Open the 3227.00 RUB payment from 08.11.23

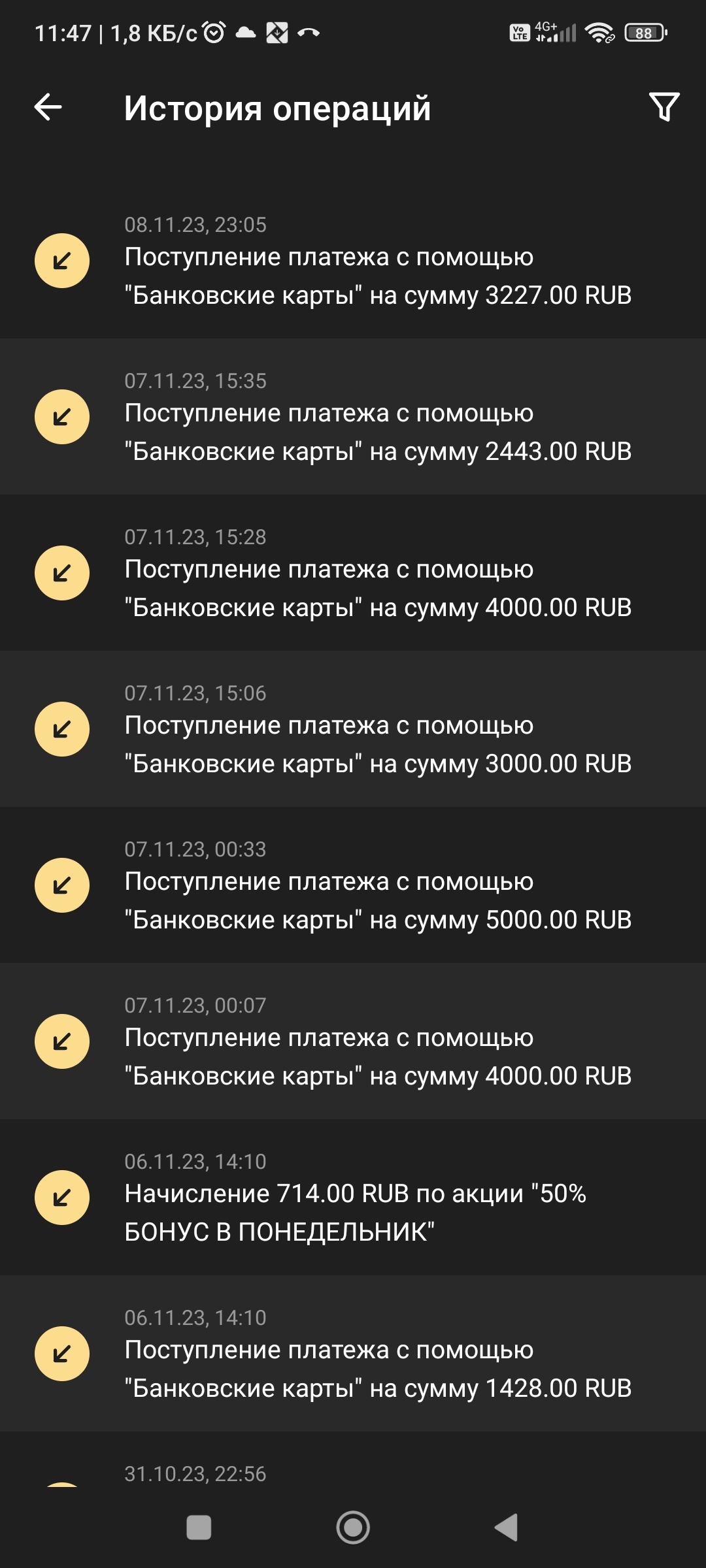click(353, 261)
